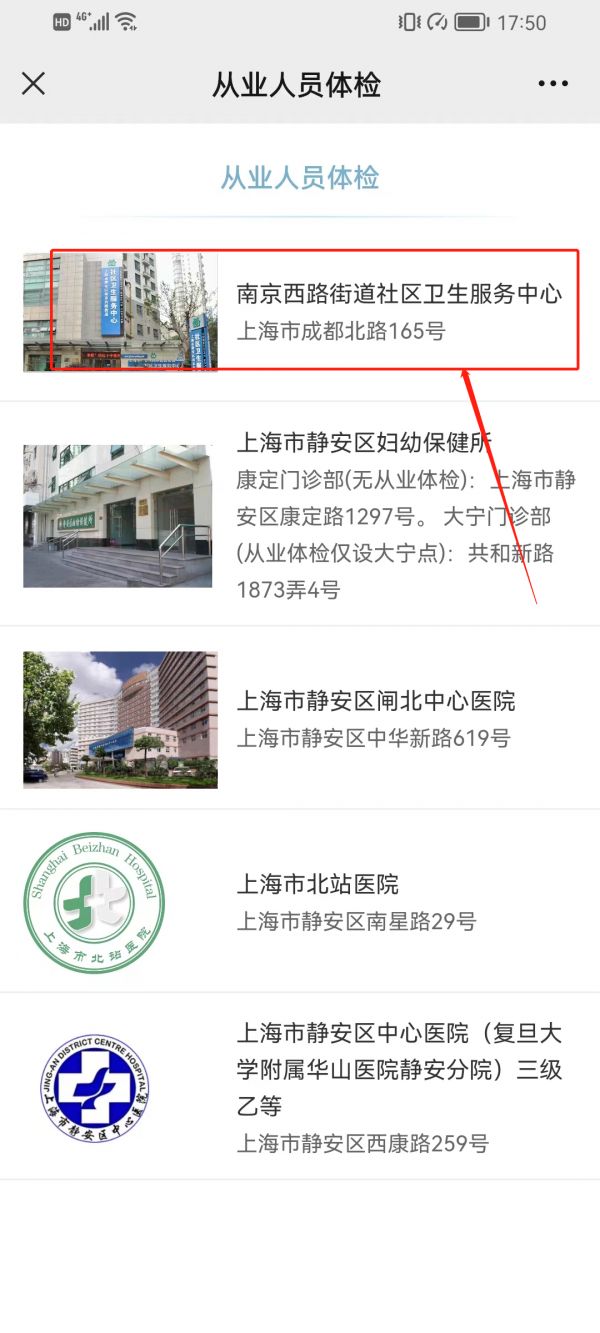Image resolution: width=600 pixels, height=1333 pixels.
Task: Open 上海市静安区闸北中心医院
Action: coord(375,701)
